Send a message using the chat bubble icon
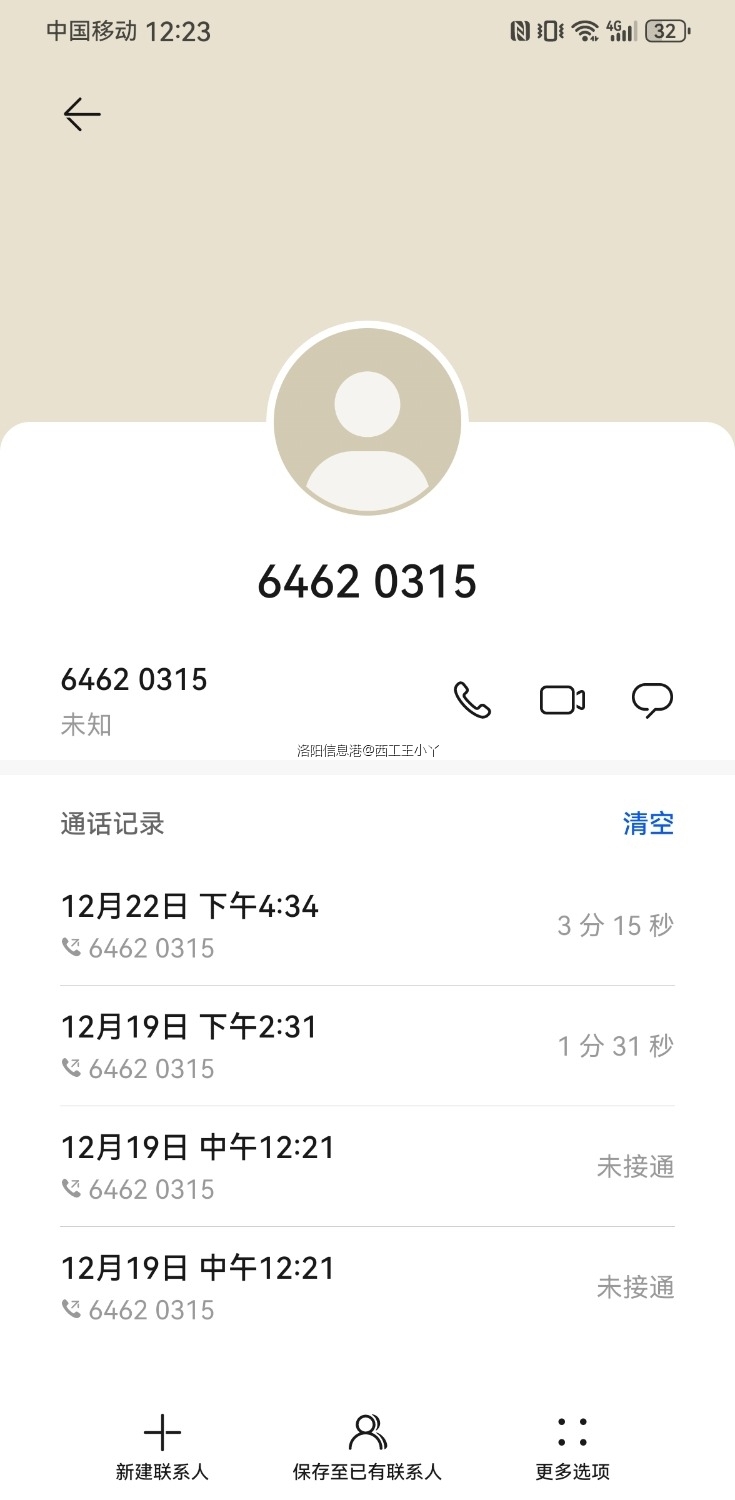 point(651,699)
